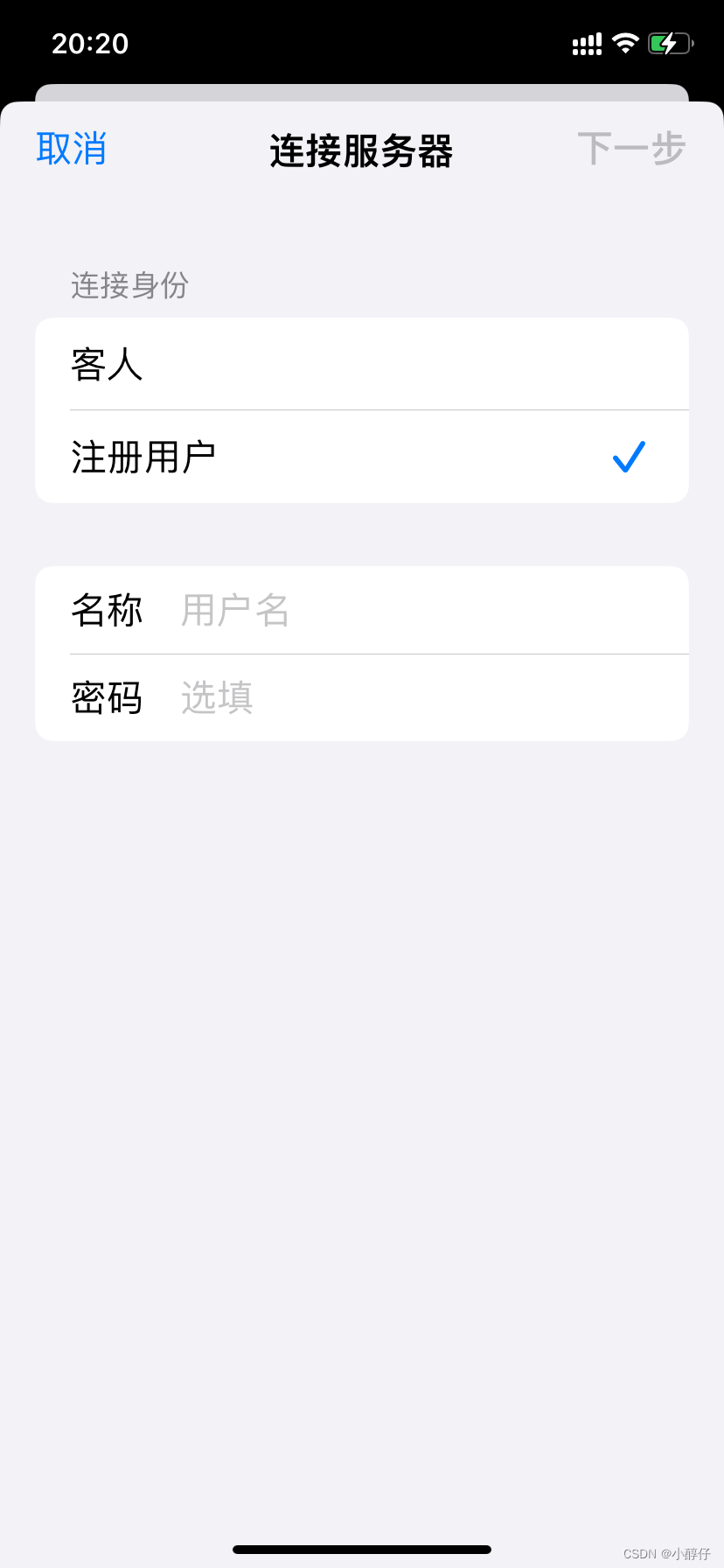Focus the 密码 password field
Screen dimensions: 724x1568
pos(362,697)
